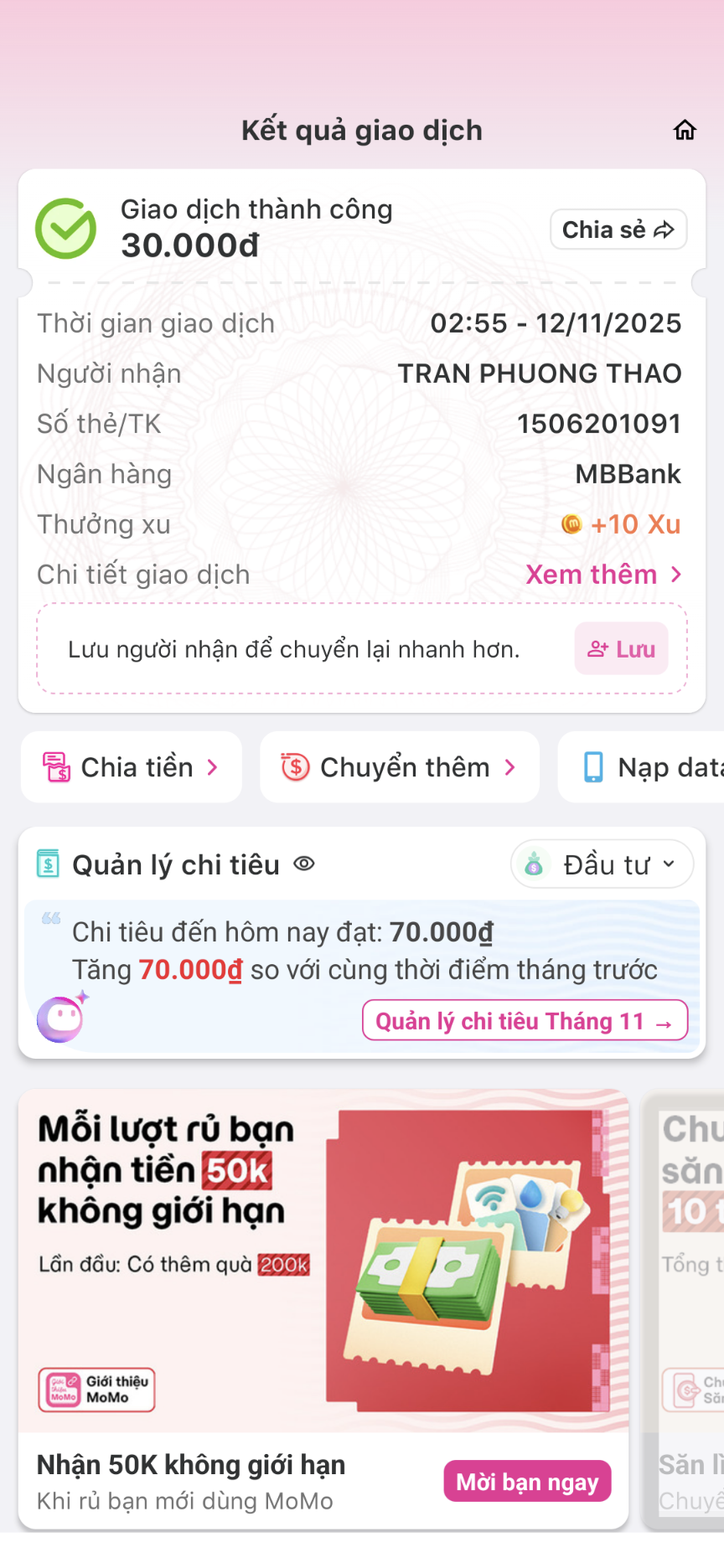This screenshot has height=1568, width=724.
Task: Select Chuyển thêm to transfer more
Action: click(x=399, y=767)
